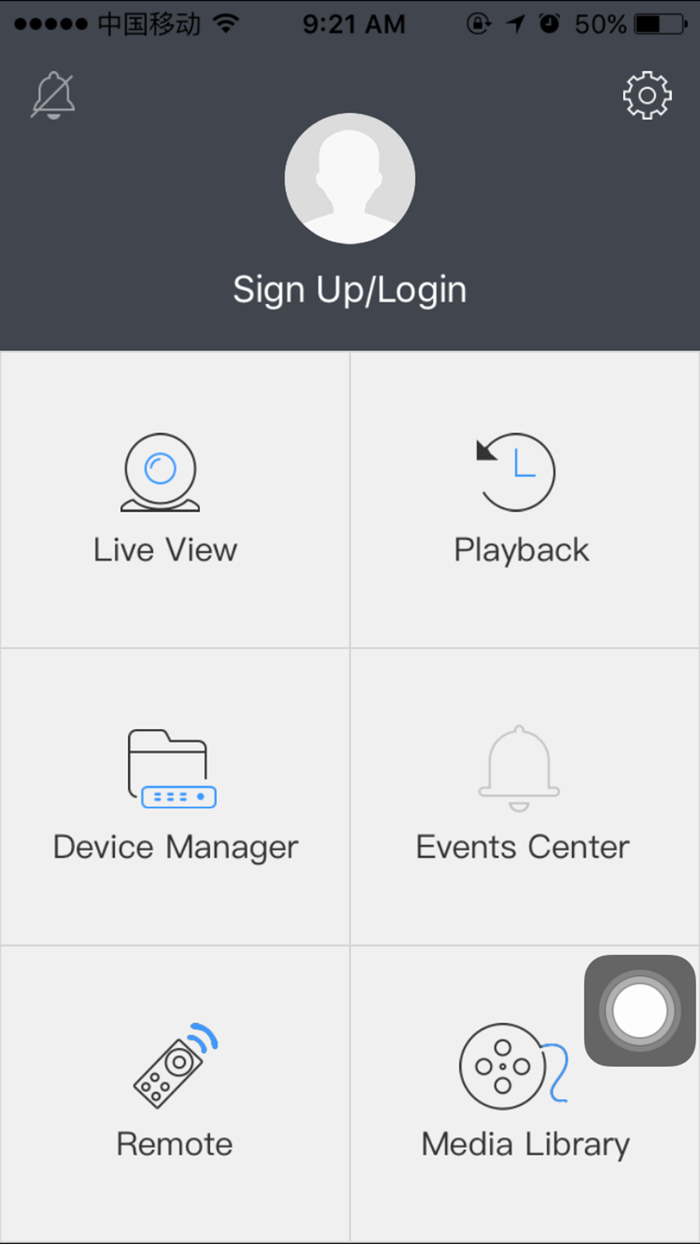
Task: Open Events Center
Action: pos(522,797)
